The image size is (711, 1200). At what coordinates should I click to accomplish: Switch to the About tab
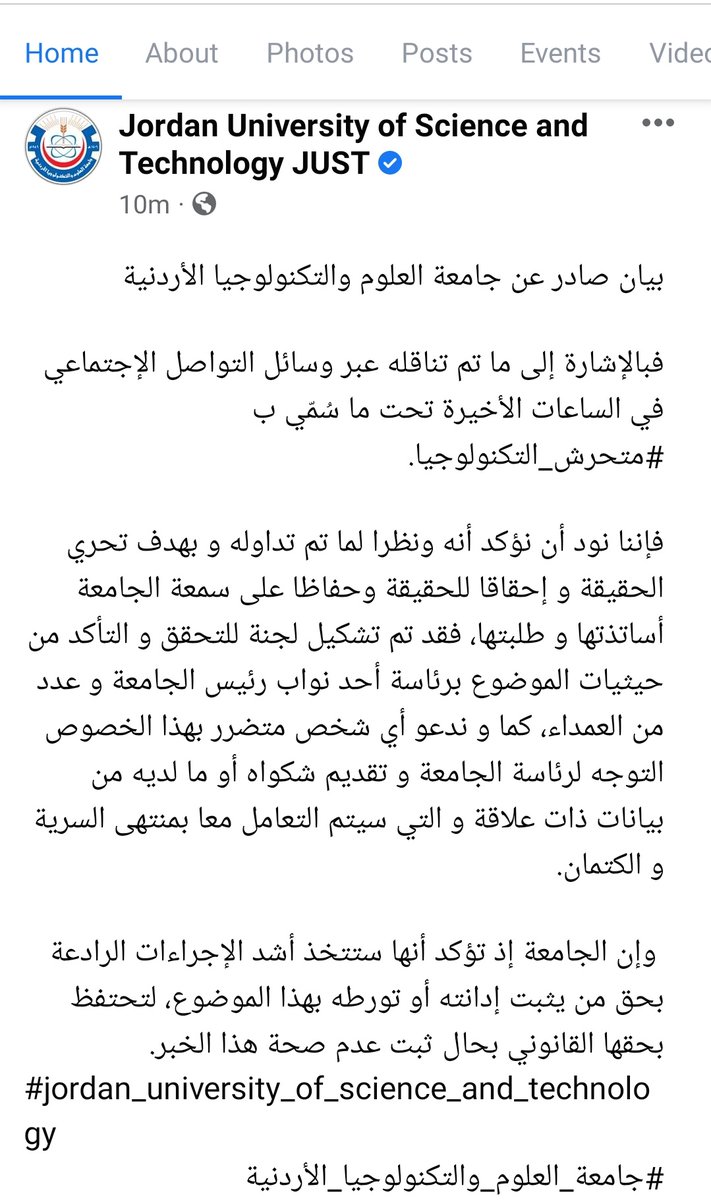(x=181, y=53)
